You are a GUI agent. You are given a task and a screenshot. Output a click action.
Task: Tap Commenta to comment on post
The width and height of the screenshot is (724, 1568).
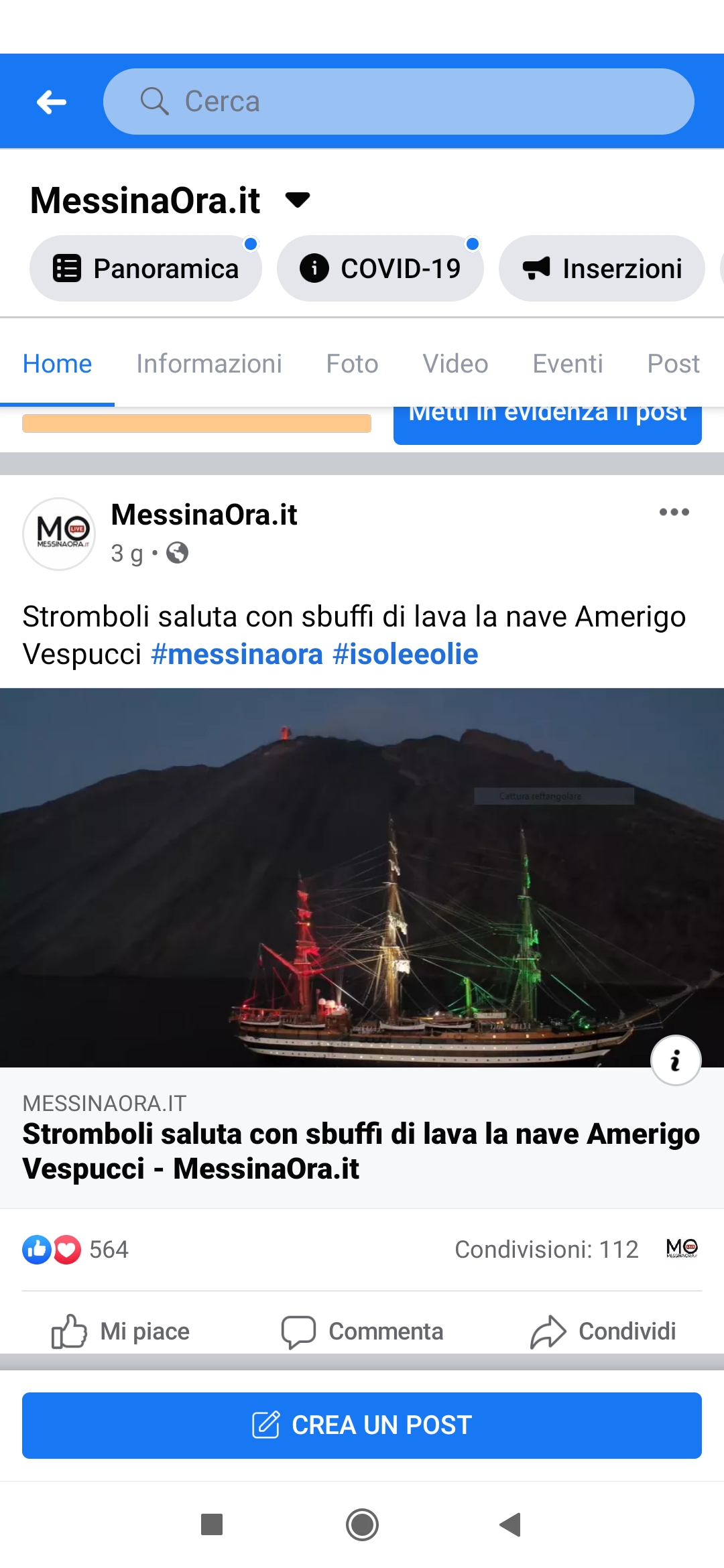point(362,1331)
